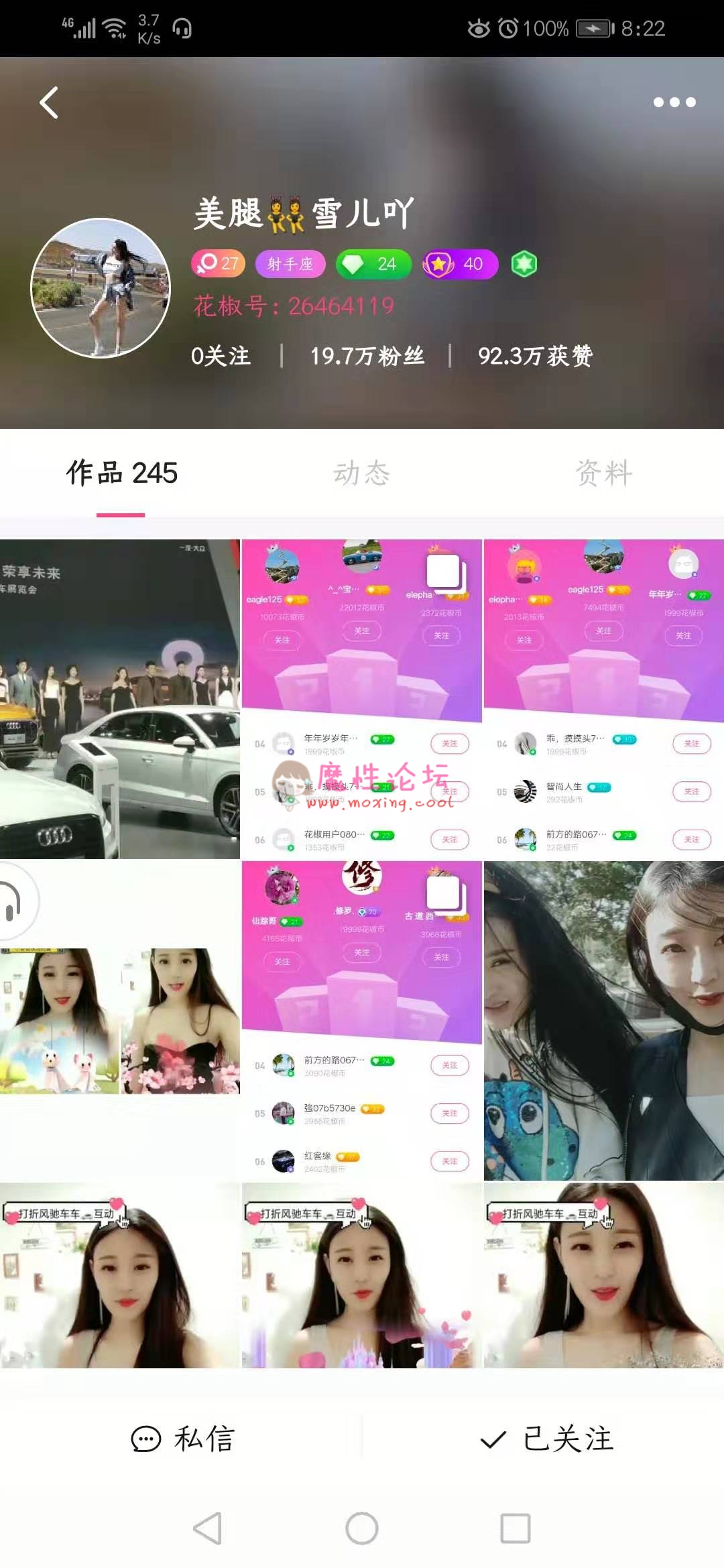
Task: Select the 作品 245 tab
Action: (121, 473)
